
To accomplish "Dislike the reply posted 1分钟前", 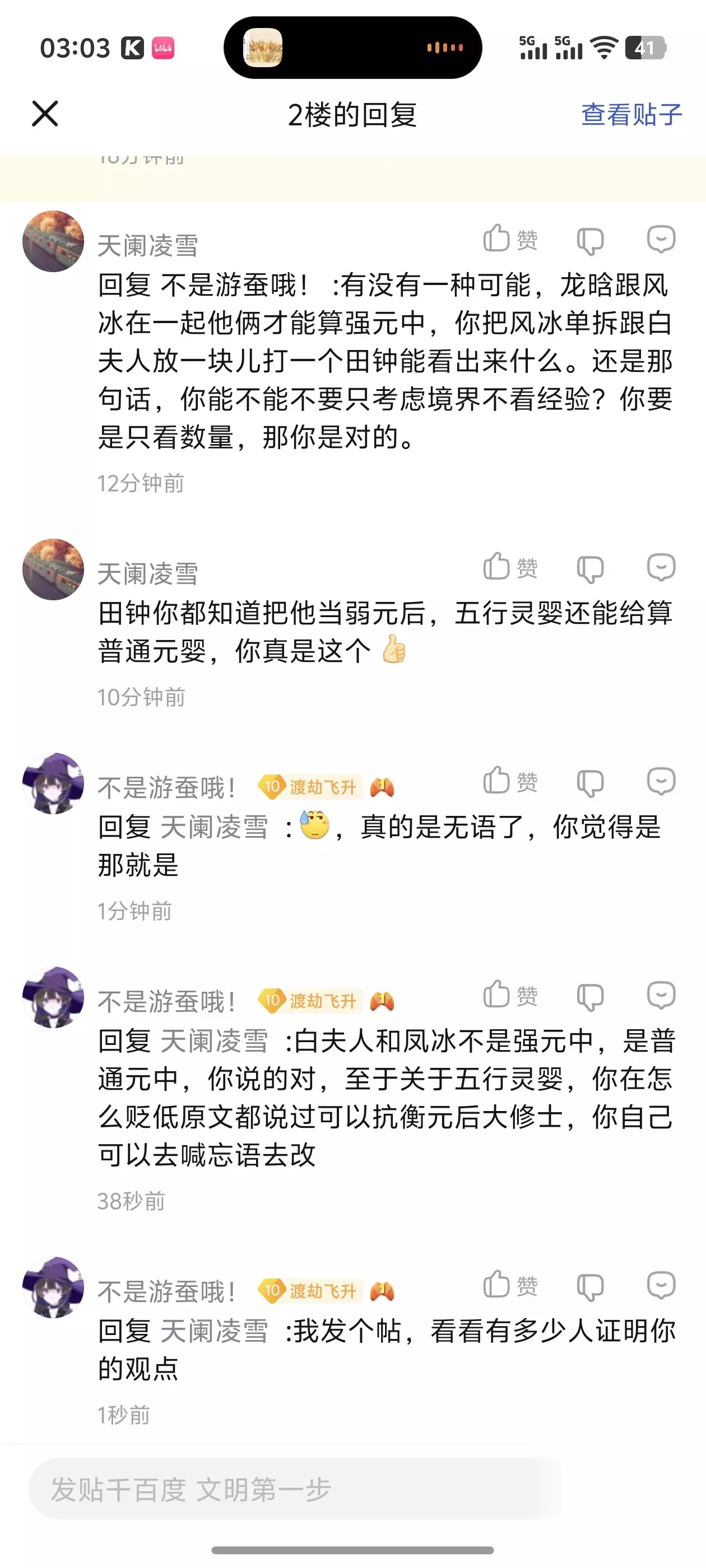I will [590, 783].
